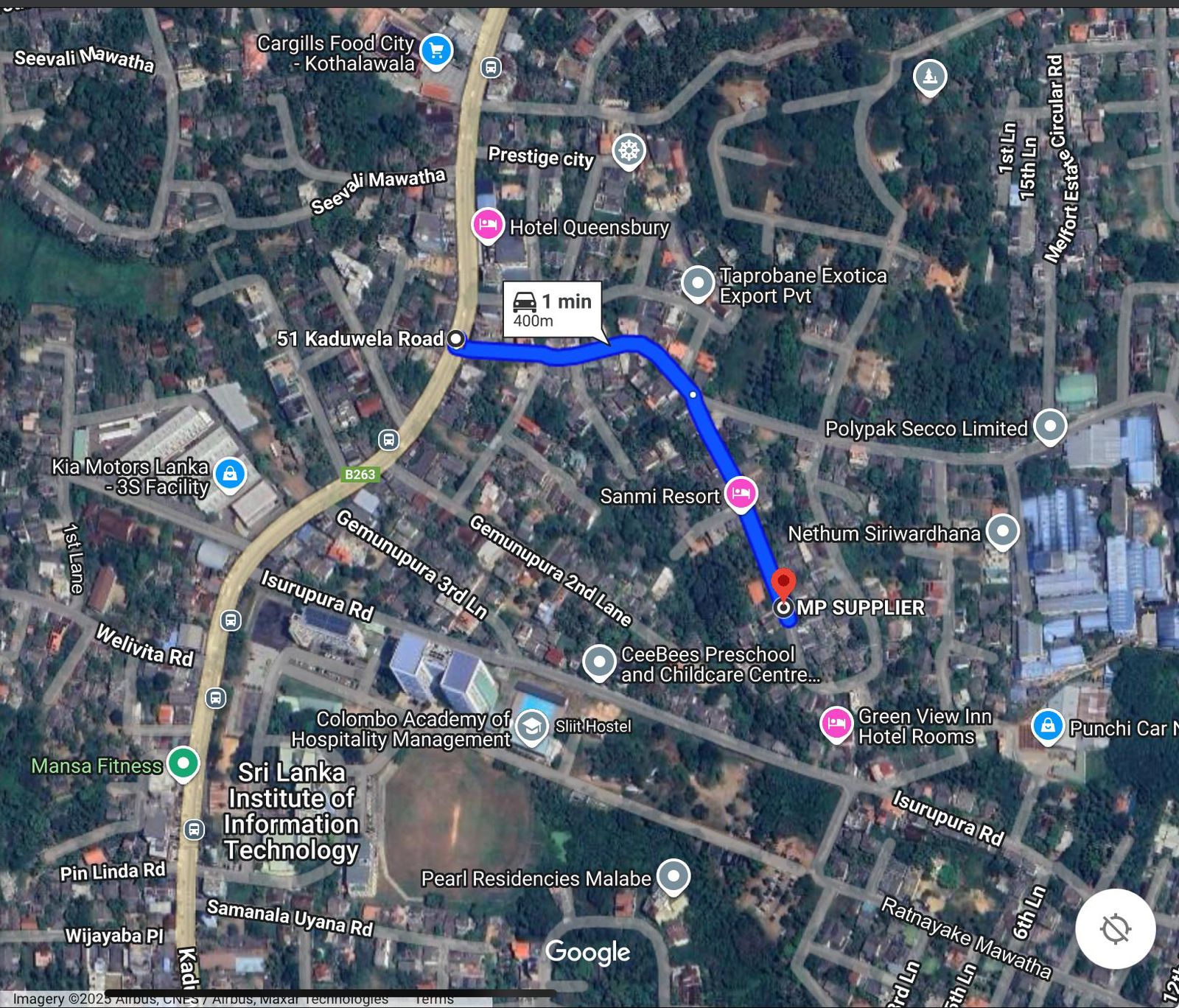Open the Colombo Academy of Hospitality Management pin

click(531, 727)
